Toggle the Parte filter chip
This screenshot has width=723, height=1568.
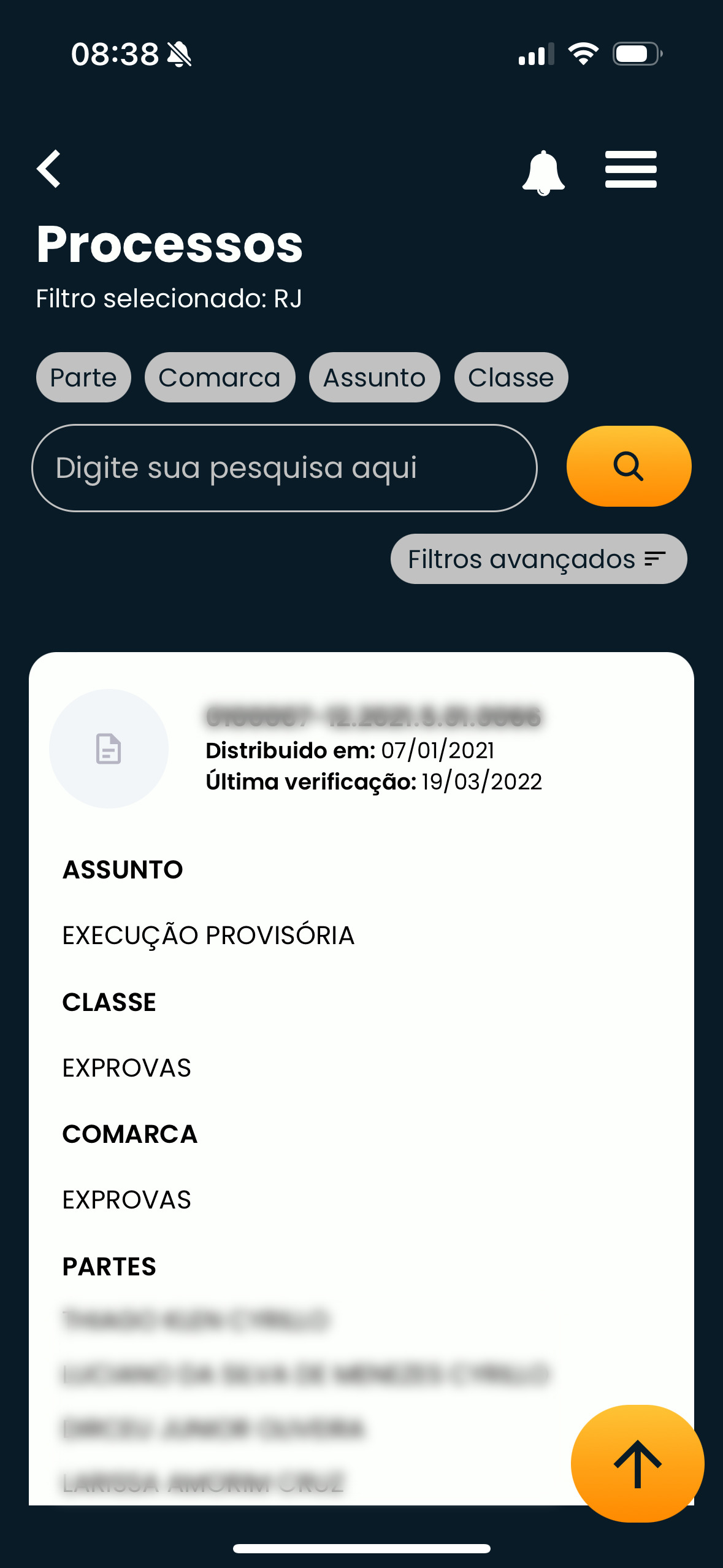[83, 377]
